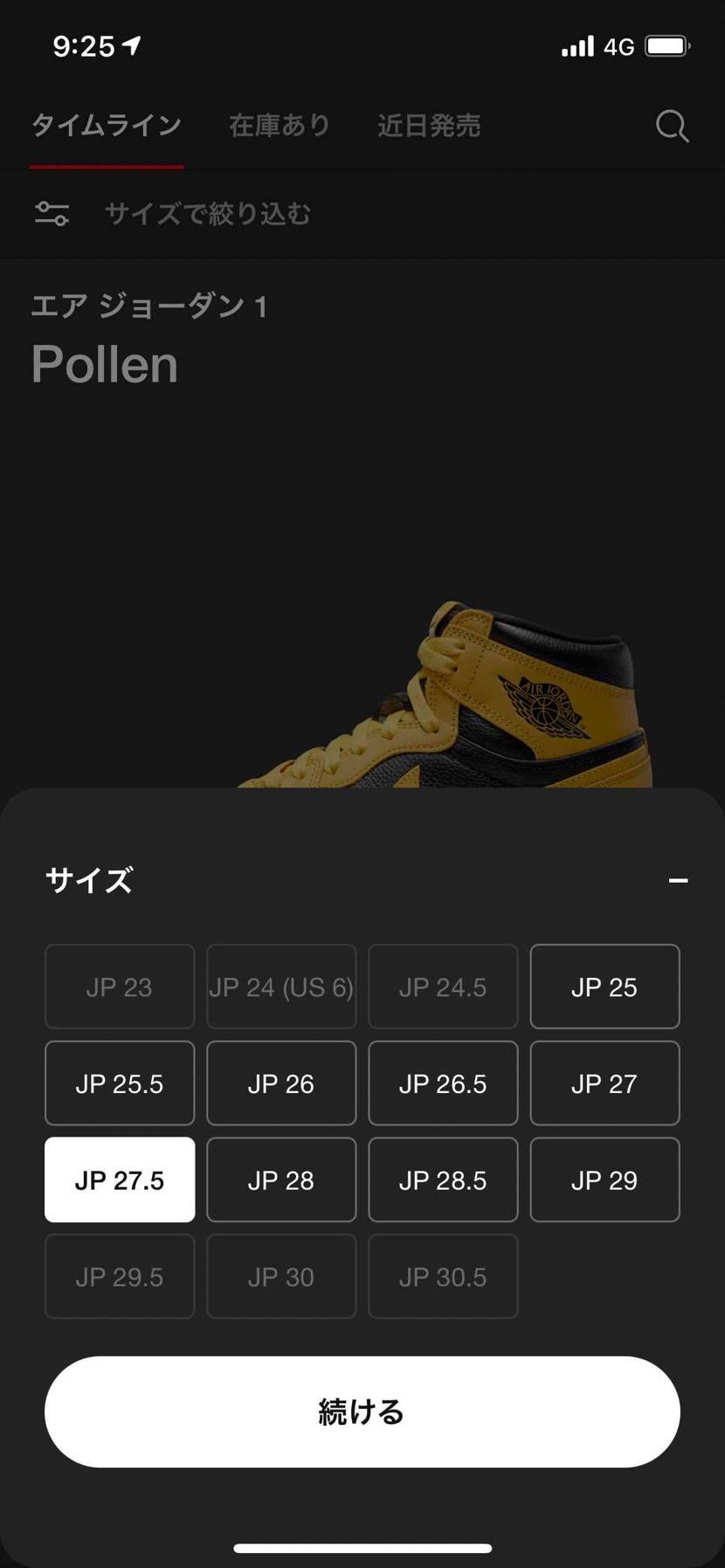Click the location arrow in the status bar
The height and width of the screenshot is (1568, 725).
click(x=132, y=45)
